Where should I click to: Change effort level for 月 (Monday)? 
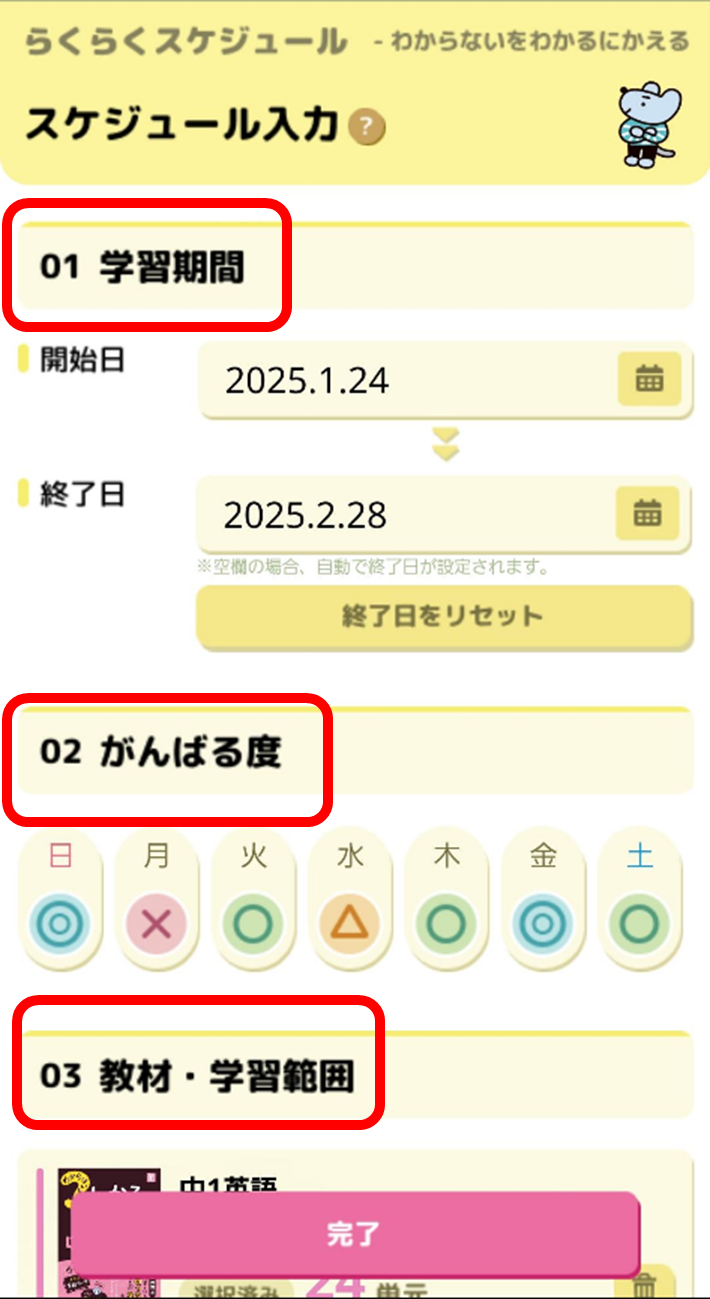pos(156,922)
